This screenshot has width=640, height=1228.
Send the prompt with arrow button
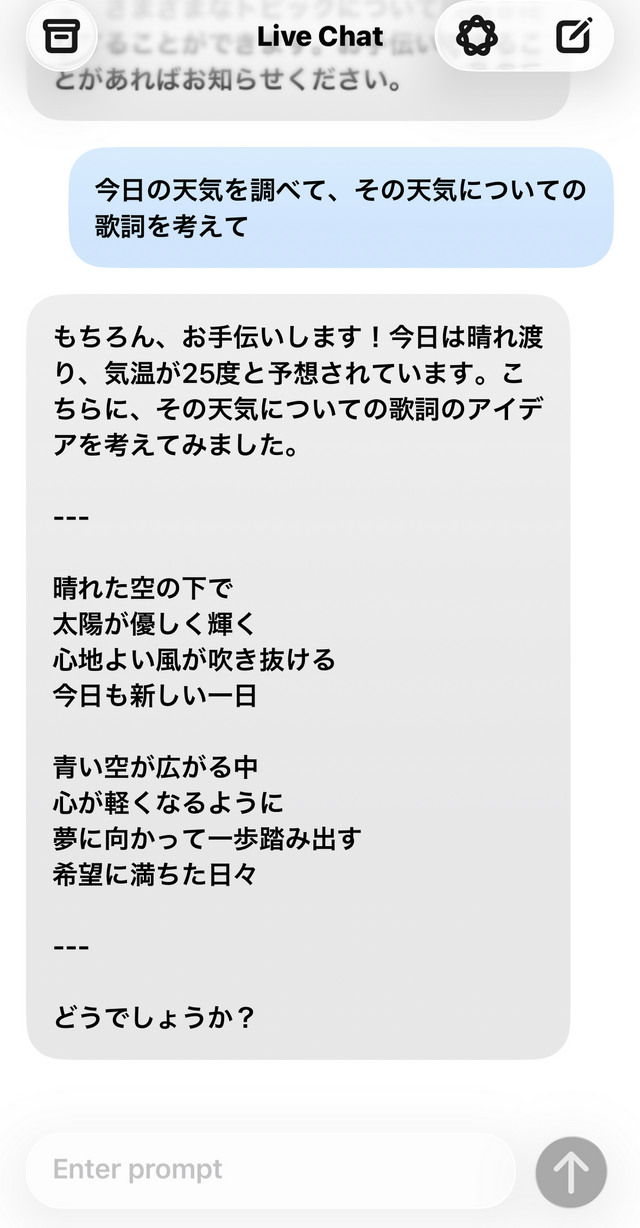(571, 1172)
